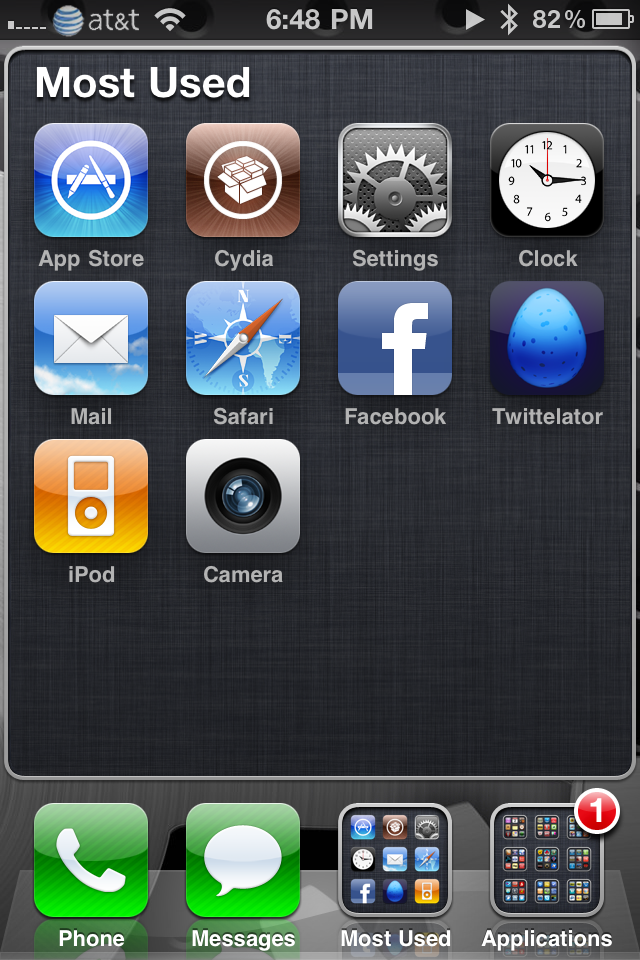
Task: Launch the Mail app
Action: click(x=91, y=338)
